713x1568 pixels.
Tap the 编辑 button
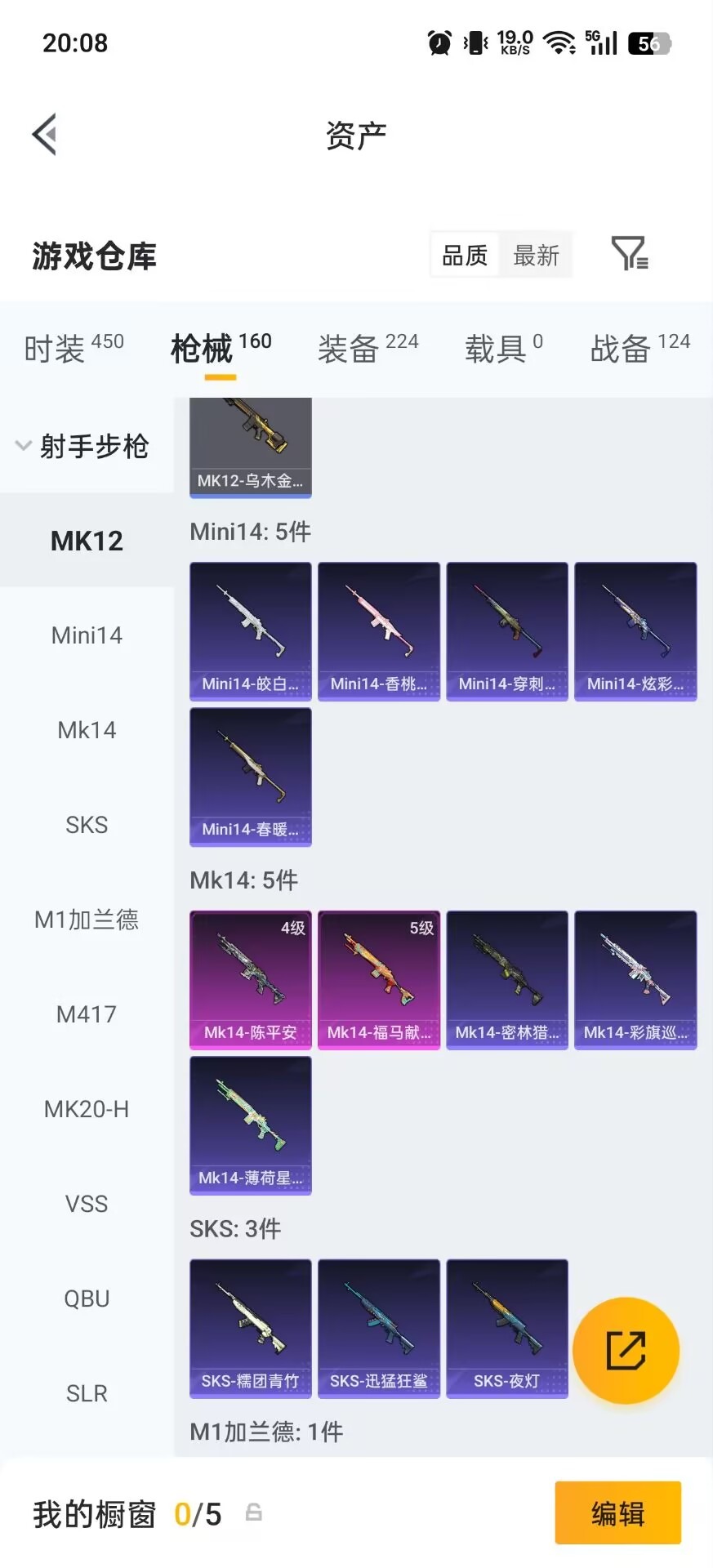click(618, 1512)
